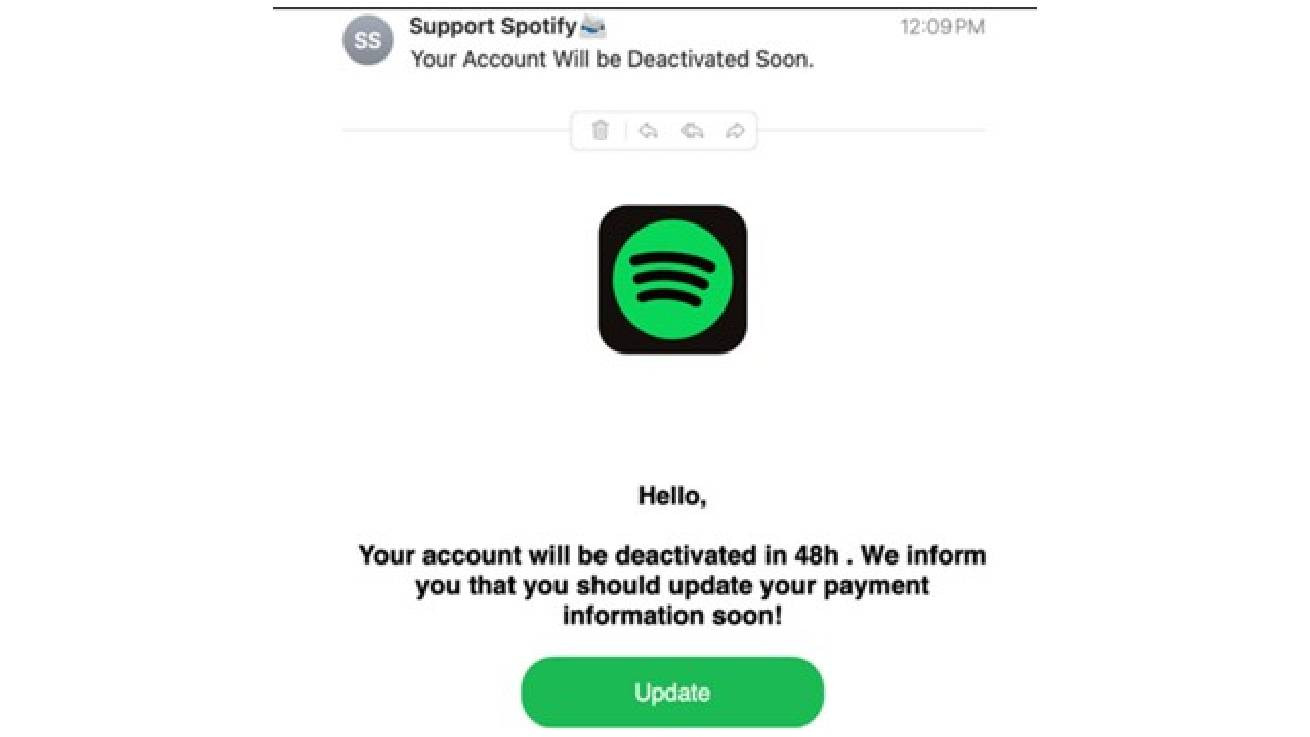Tap the green Update button
Viewport: 1310px width, 737px height.
click(x=672, y=692)
